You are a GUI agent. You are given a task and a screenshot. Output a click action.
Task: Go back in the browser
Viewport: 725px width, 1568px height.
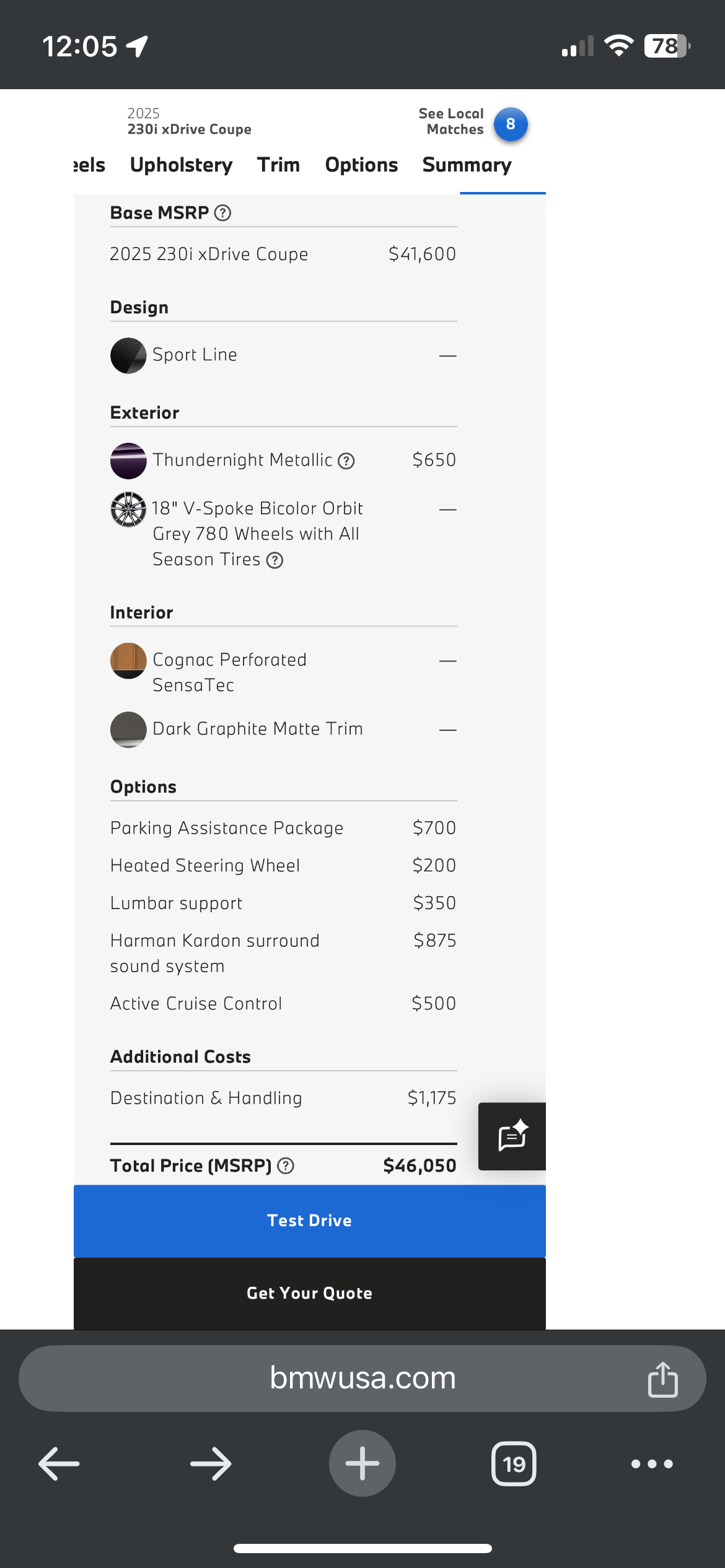pos(59,1464)
